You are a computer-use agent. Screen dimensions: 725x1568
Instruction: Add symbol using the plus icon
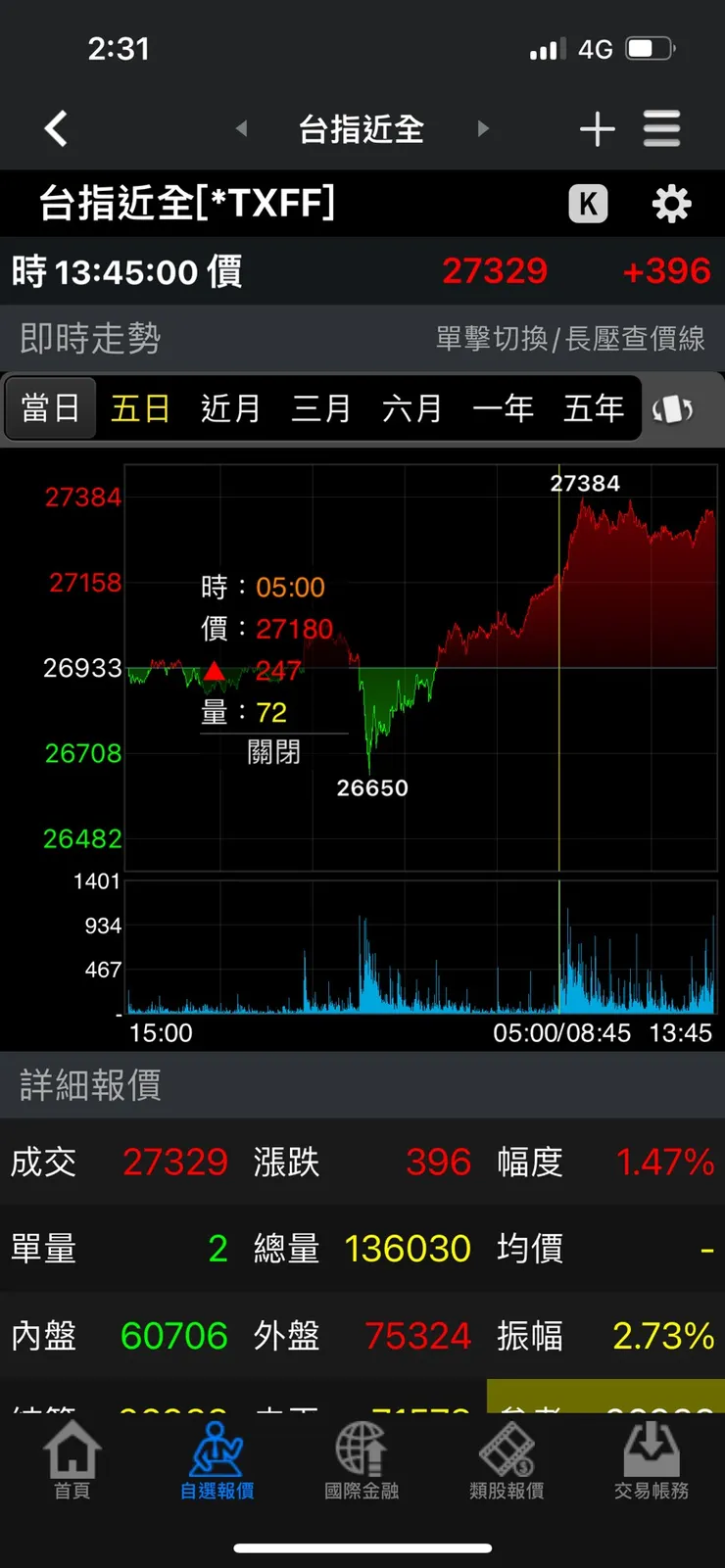pyautogui.click(x=597, y=128)
